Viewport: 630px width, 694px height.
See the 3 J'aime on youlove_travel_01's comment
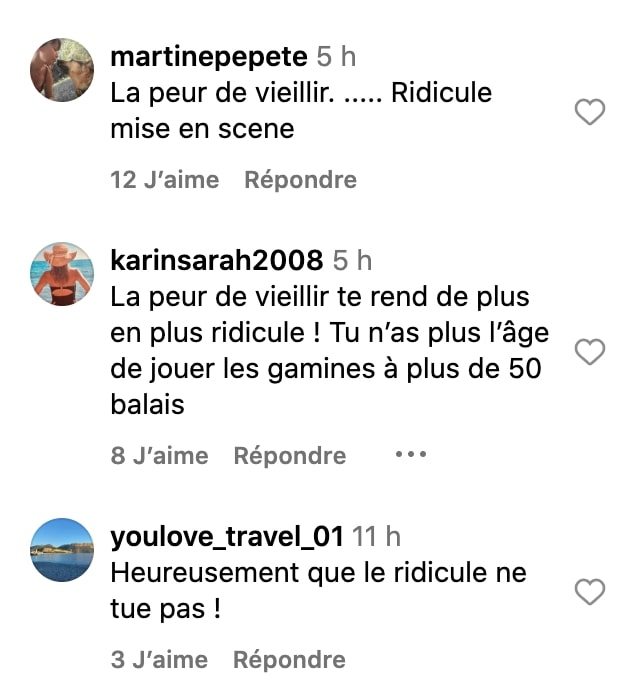tap(159, 660)
